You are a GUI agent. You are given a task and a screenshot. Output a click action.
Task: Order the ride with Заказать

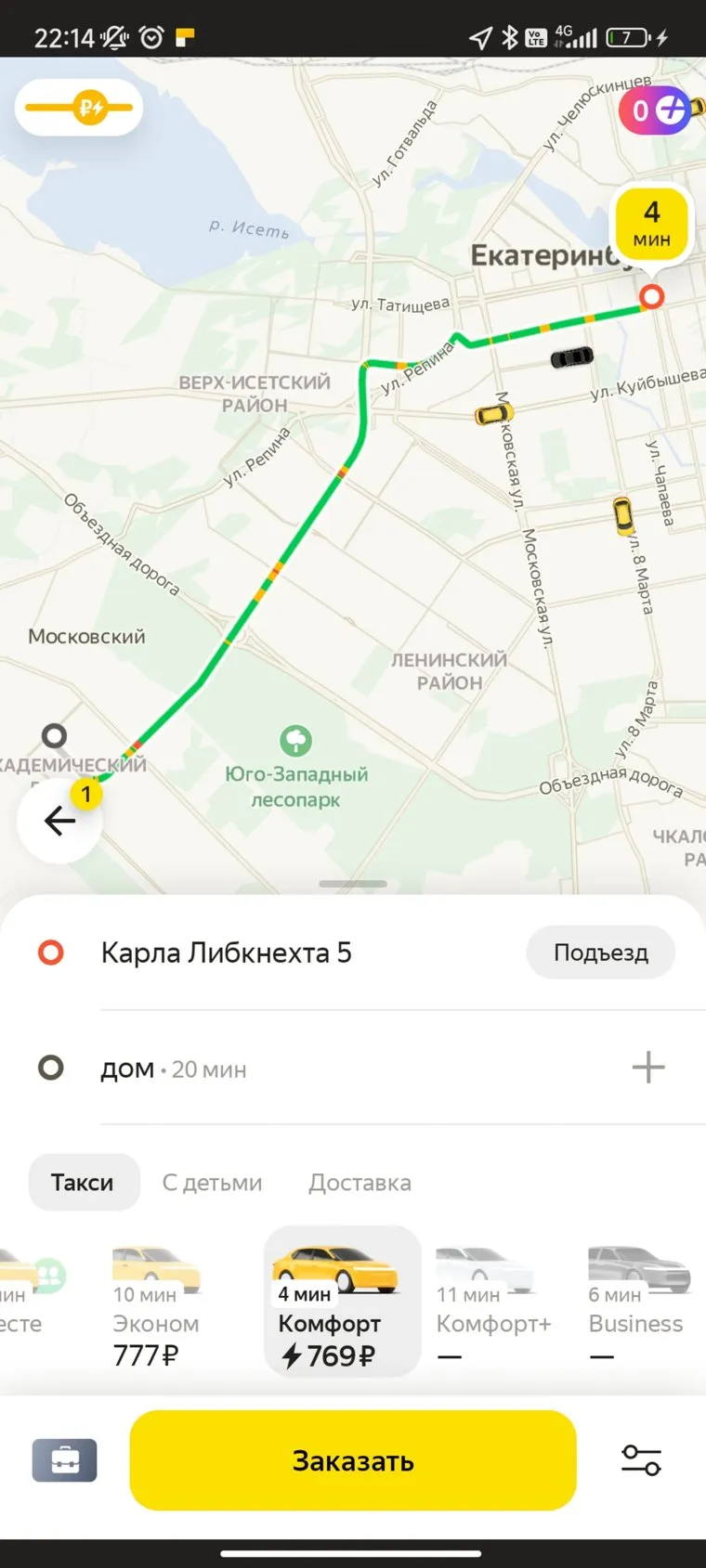tap(352, 1460)
